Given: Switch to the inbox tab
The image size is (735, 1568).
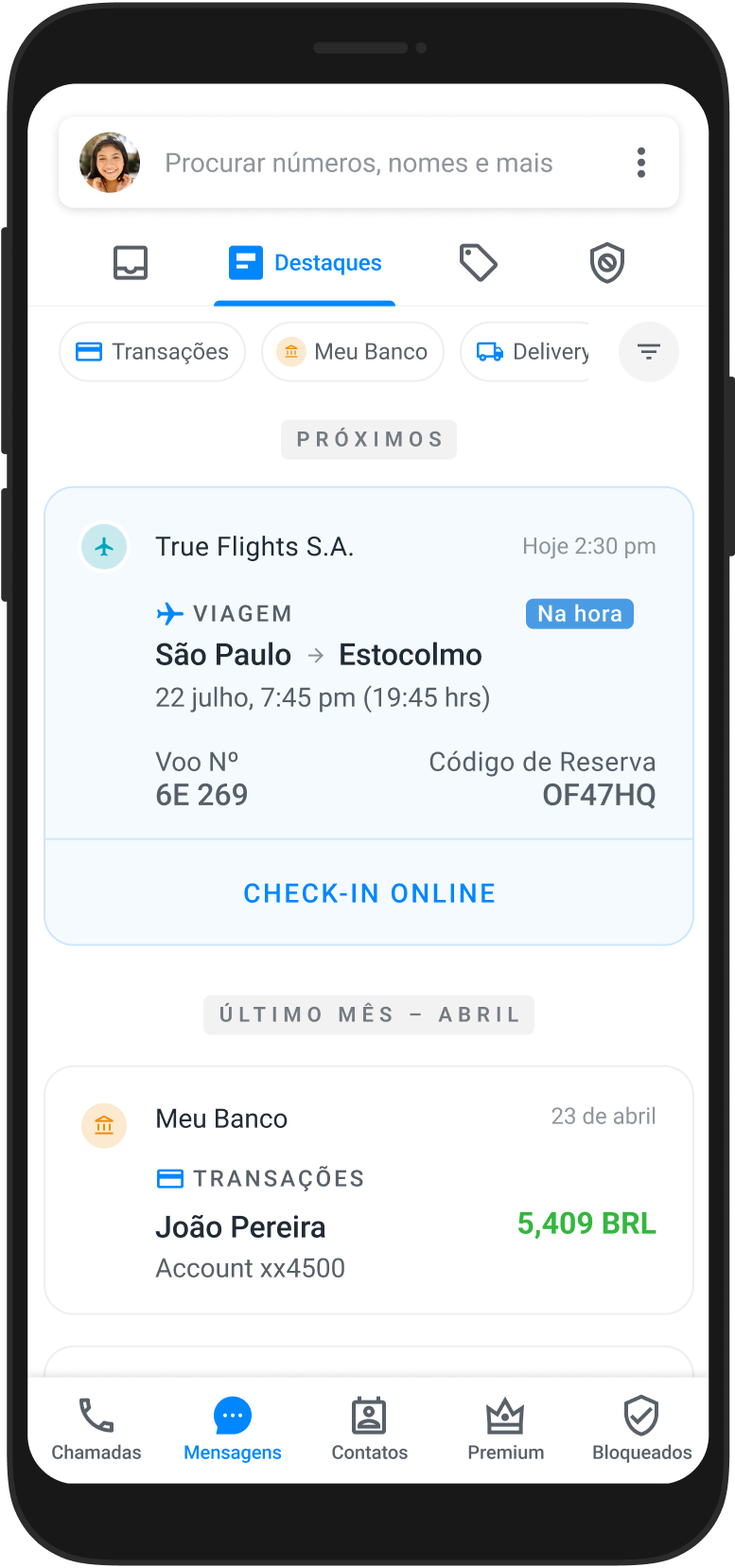Looking at the screenshot, I should (131, 263).
